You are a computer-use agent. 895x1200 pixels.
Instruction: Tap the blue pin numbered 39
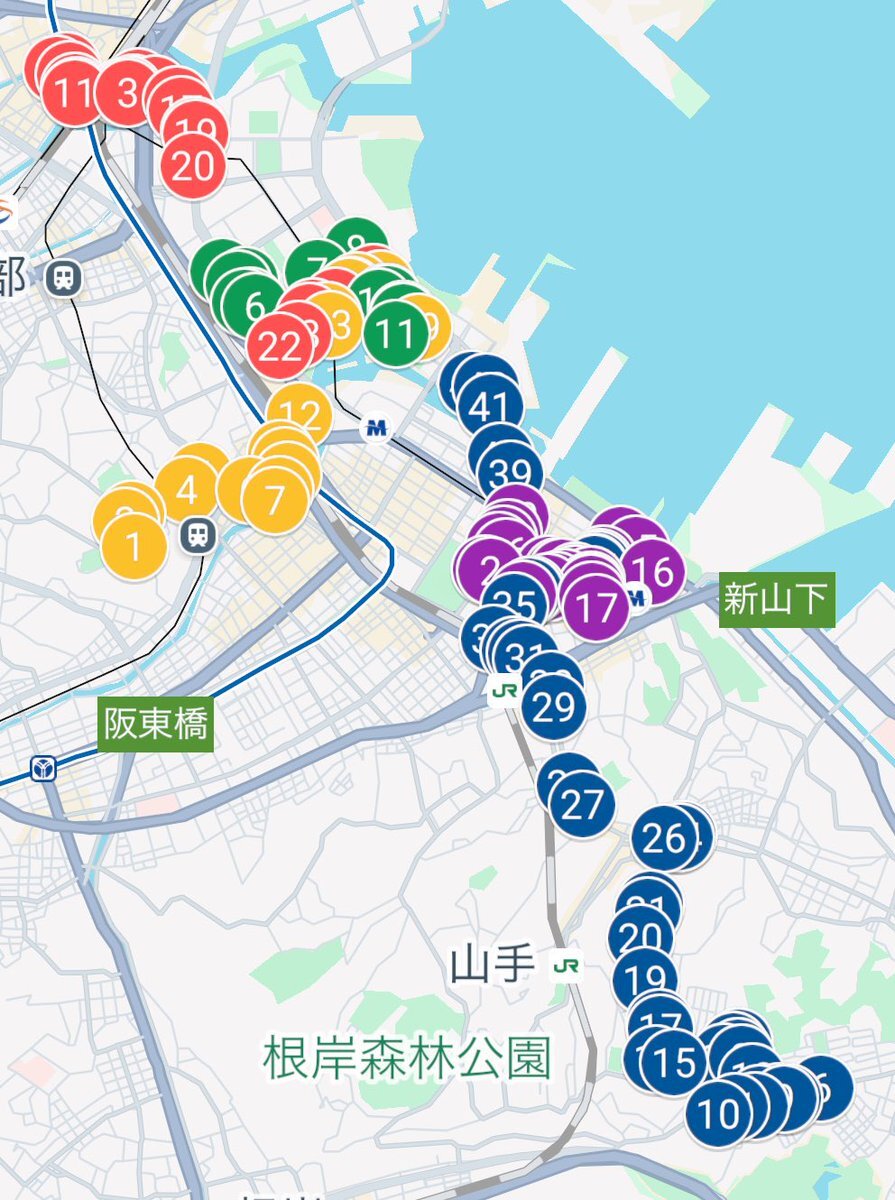pos(510,473)
